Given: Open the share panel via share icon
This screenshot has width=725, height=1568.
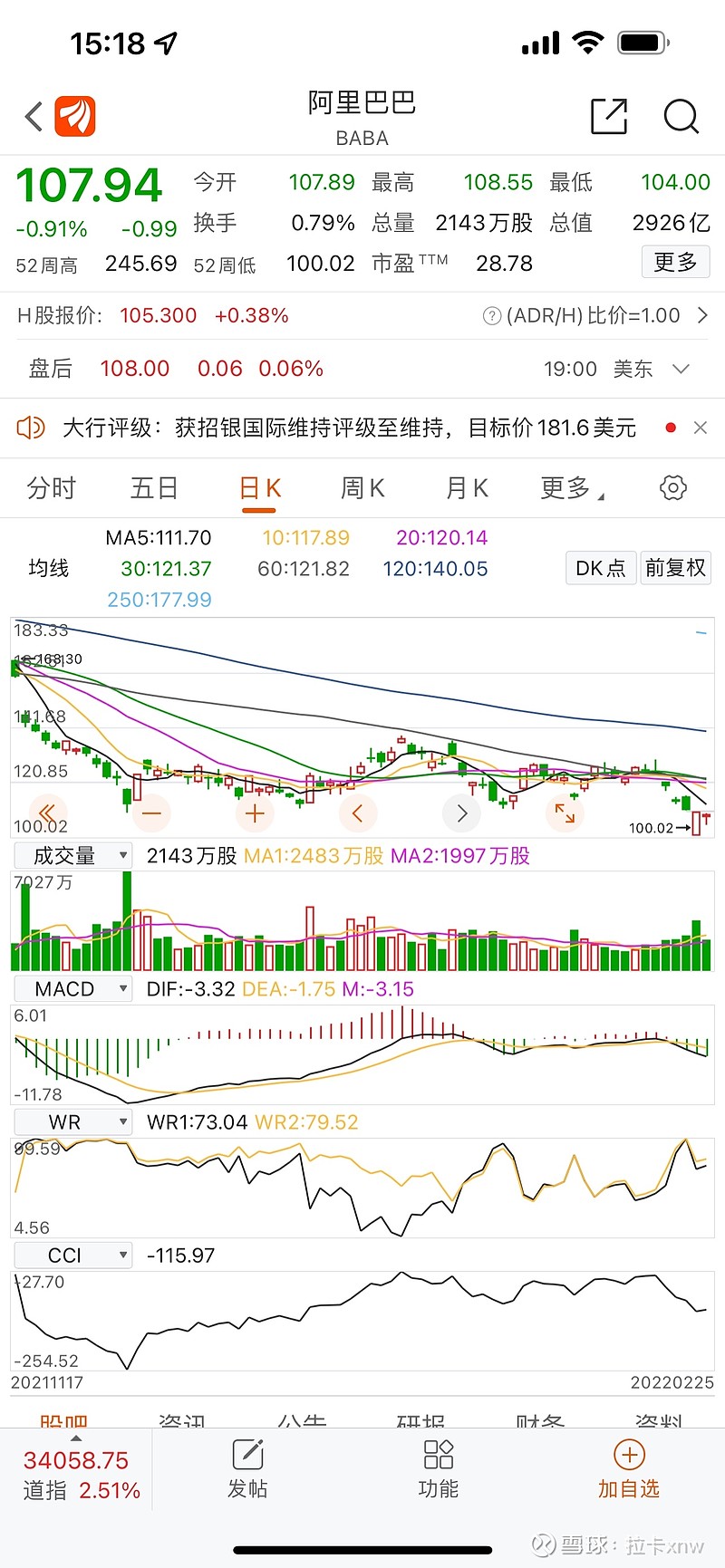Looking at the screenshot, I should [x=608, y=116].
